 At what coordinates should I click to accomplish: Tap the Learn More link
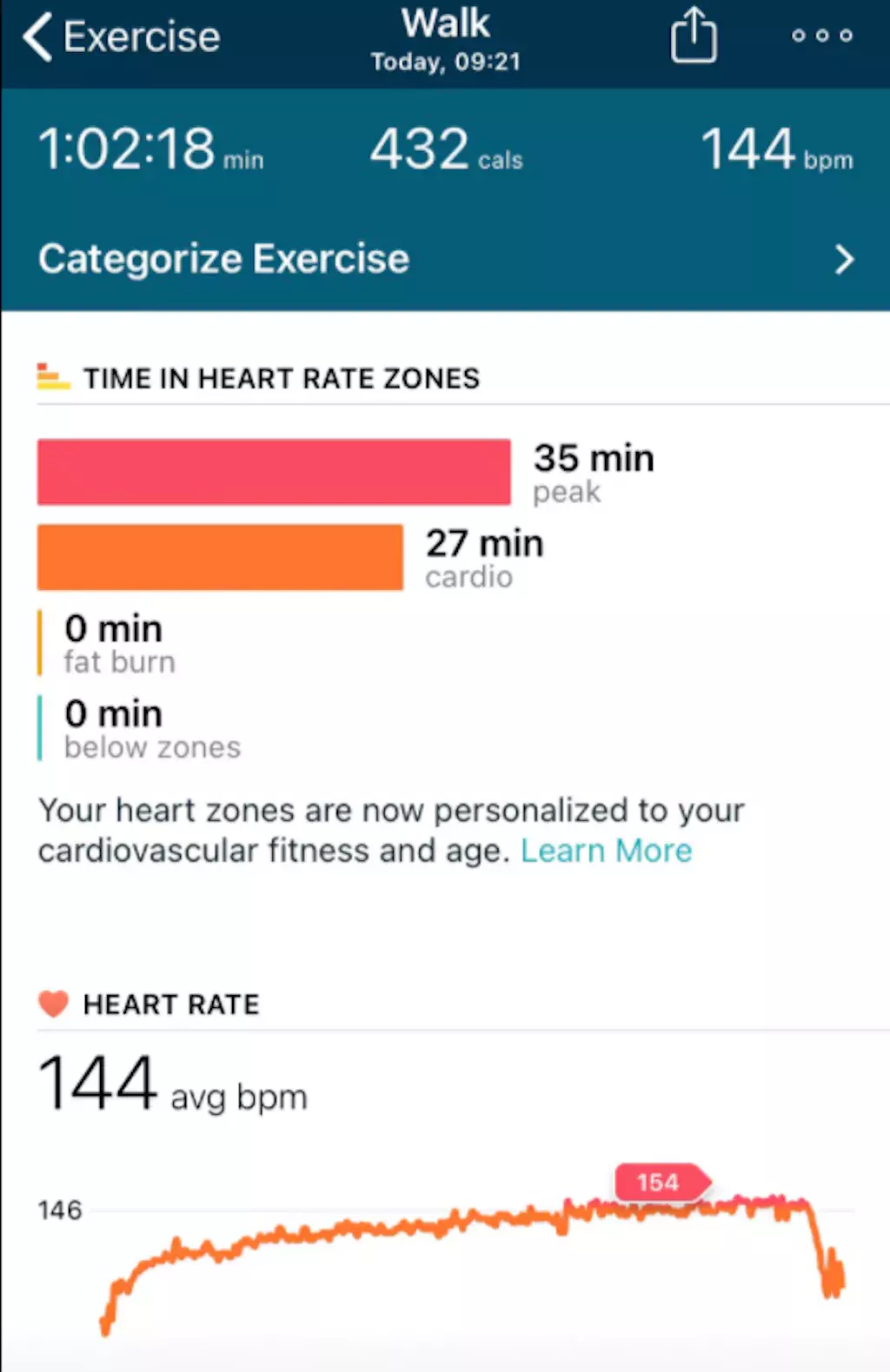[x=606, y=851]
